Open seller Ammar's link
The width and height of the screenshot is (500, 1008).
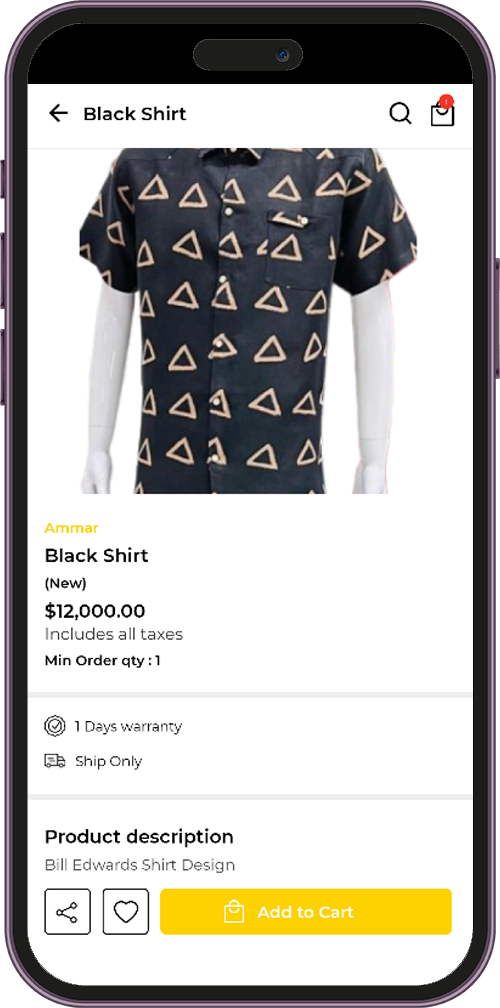(71, 528)
